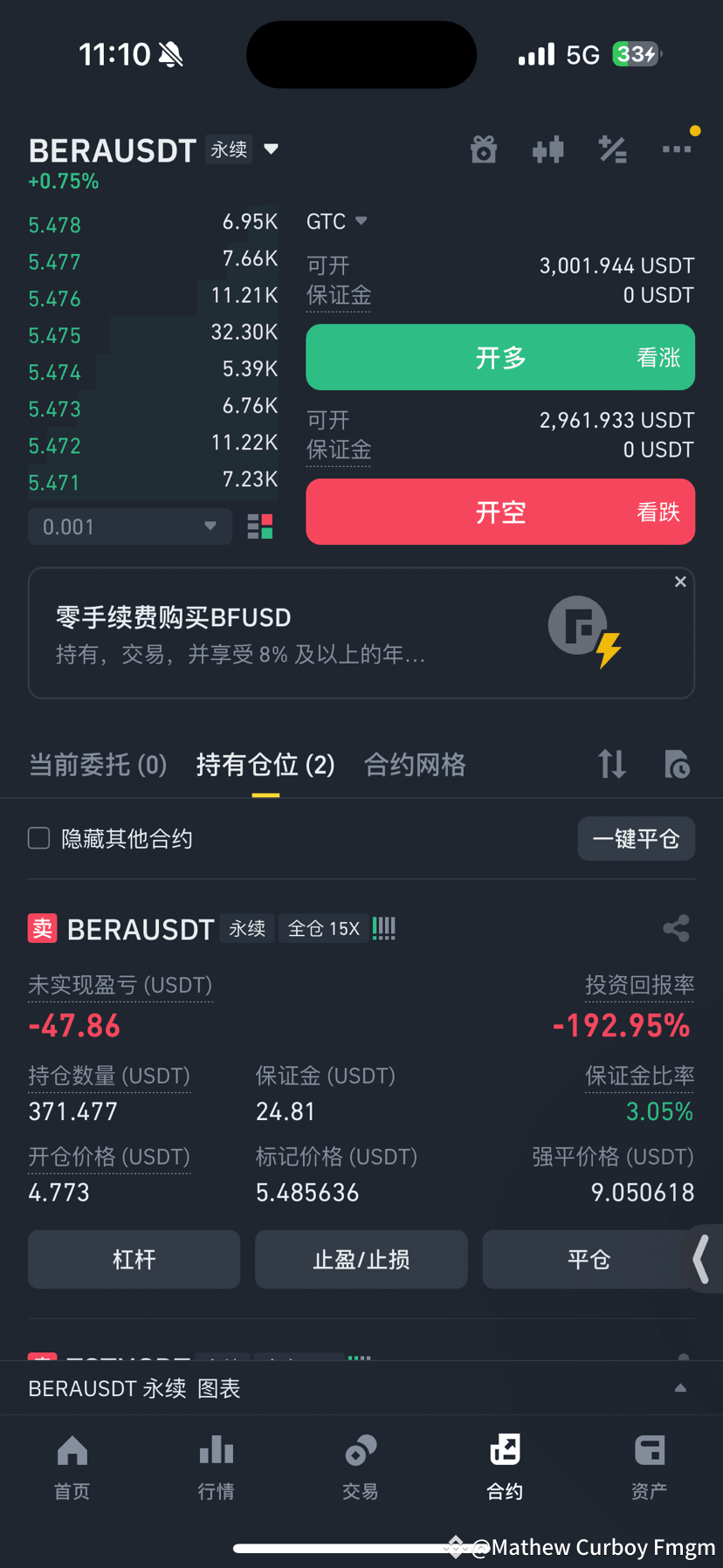
Task: Switch to the 合约网格 tab
Action: 415,764
